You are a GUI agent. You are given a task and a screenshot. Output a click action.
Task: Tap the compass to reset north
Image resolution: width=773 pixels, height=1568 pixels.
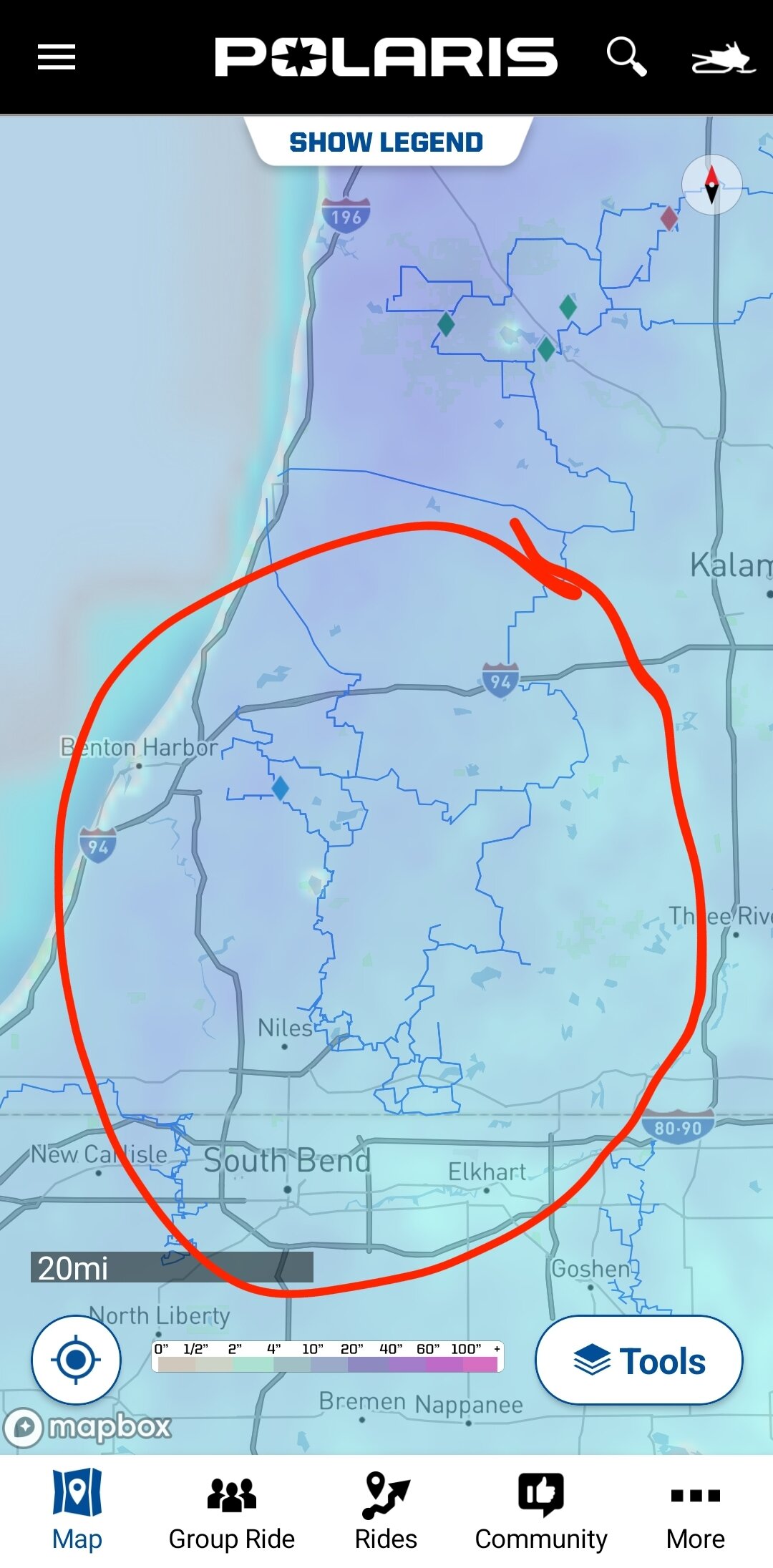(x=711, y=185)
